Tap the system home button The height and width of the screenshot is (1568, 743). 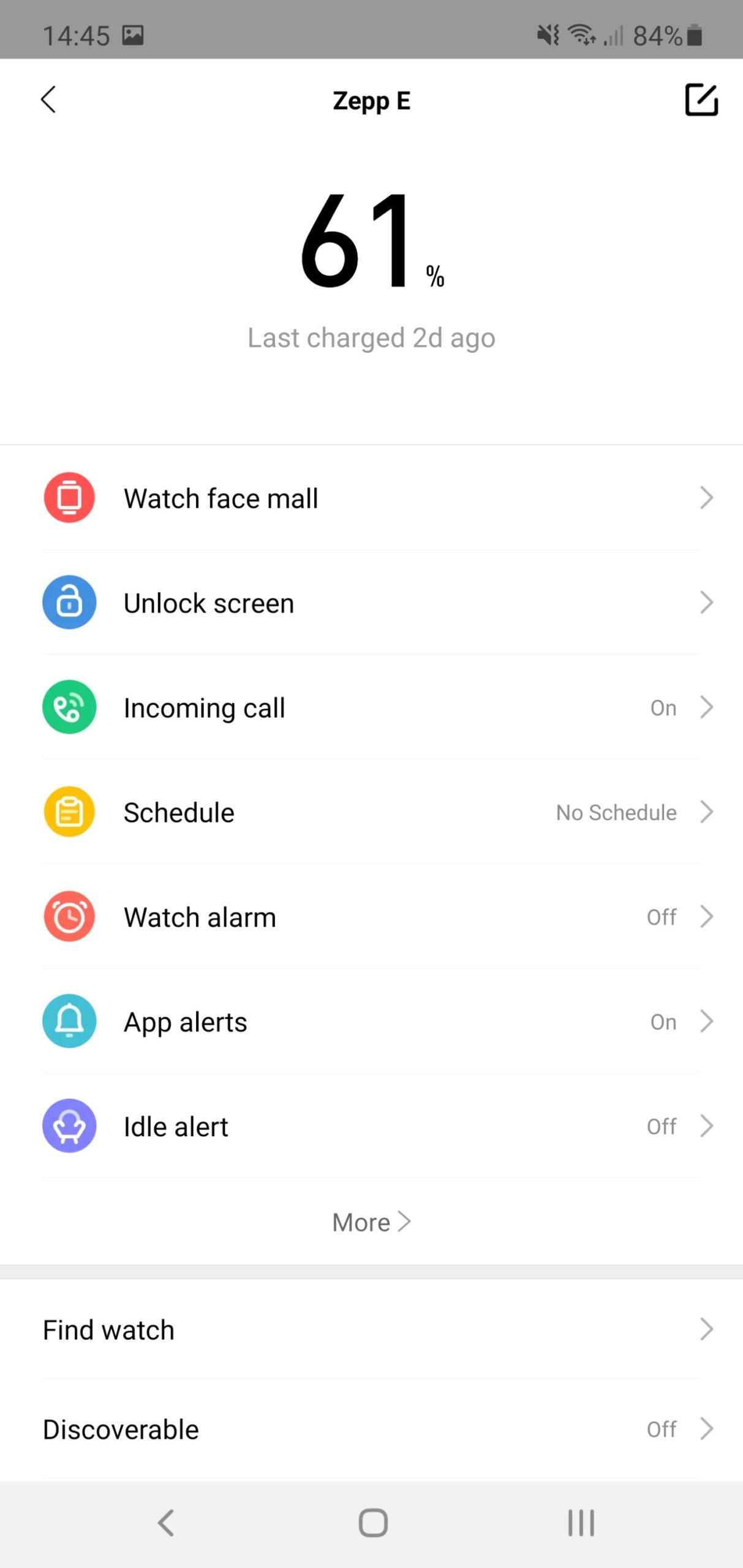(x=373, y=1523)
